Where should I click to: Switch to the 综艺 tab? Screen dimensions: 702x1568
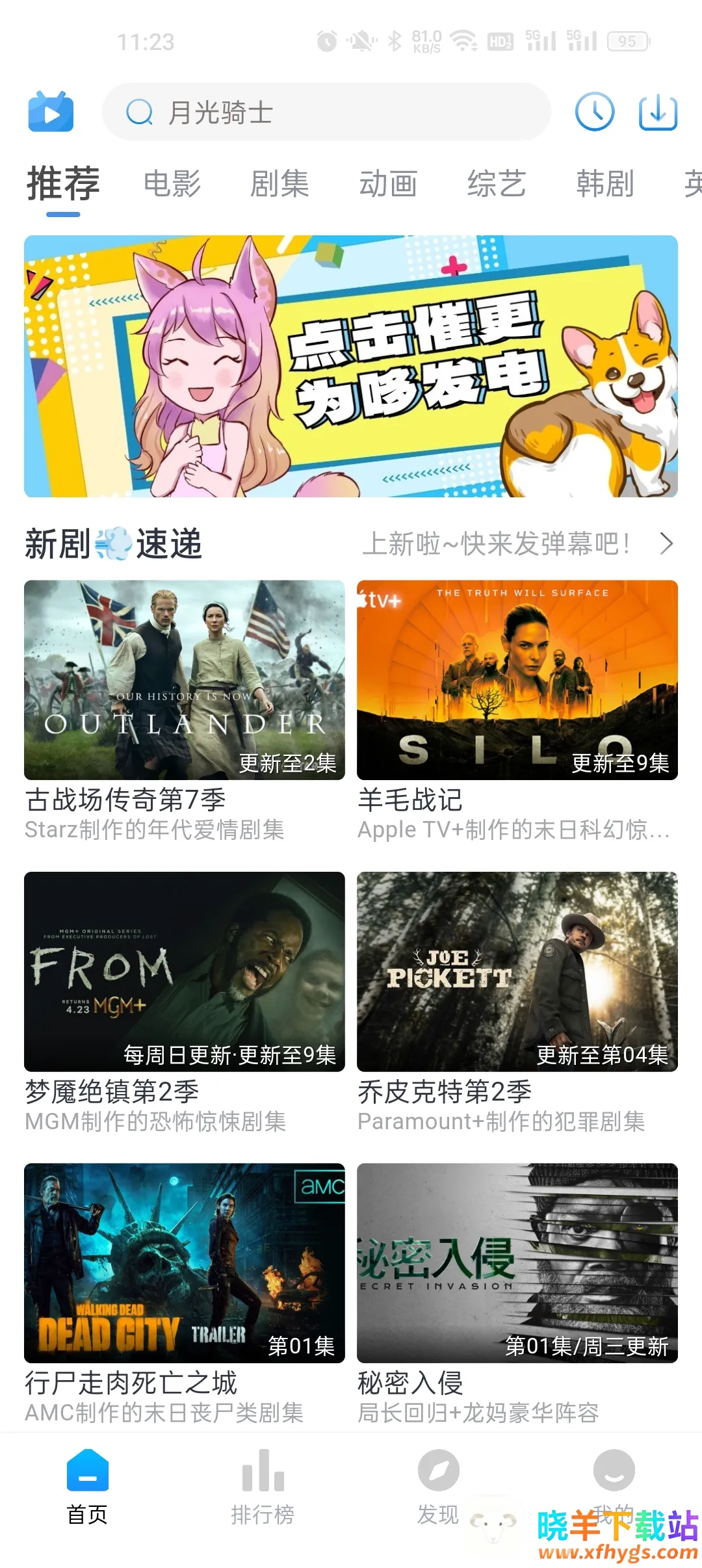coord(497,184)
